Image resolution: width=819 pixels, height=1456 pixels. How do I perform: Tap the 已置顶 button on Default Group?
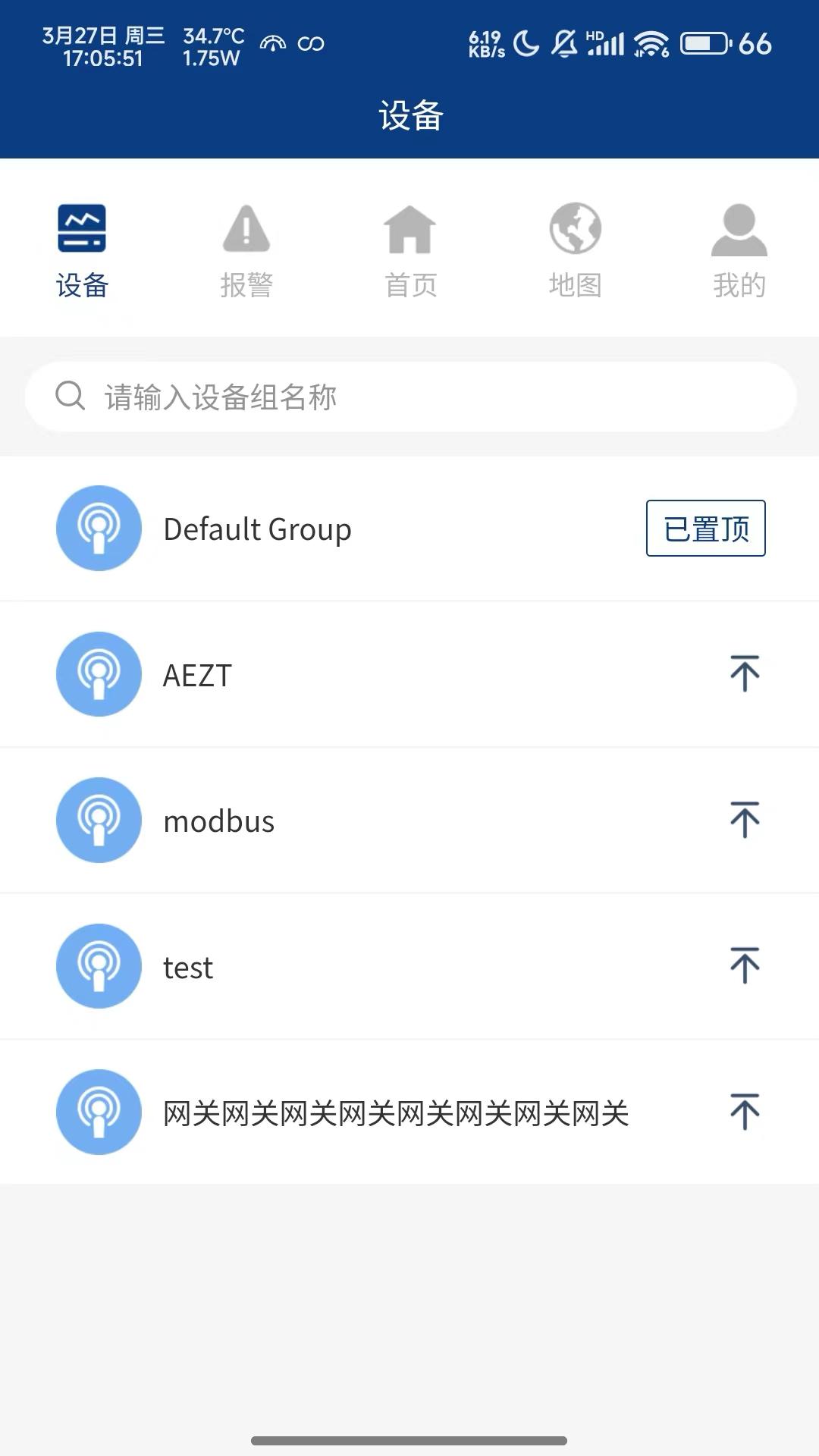click(x=705, y=529)
